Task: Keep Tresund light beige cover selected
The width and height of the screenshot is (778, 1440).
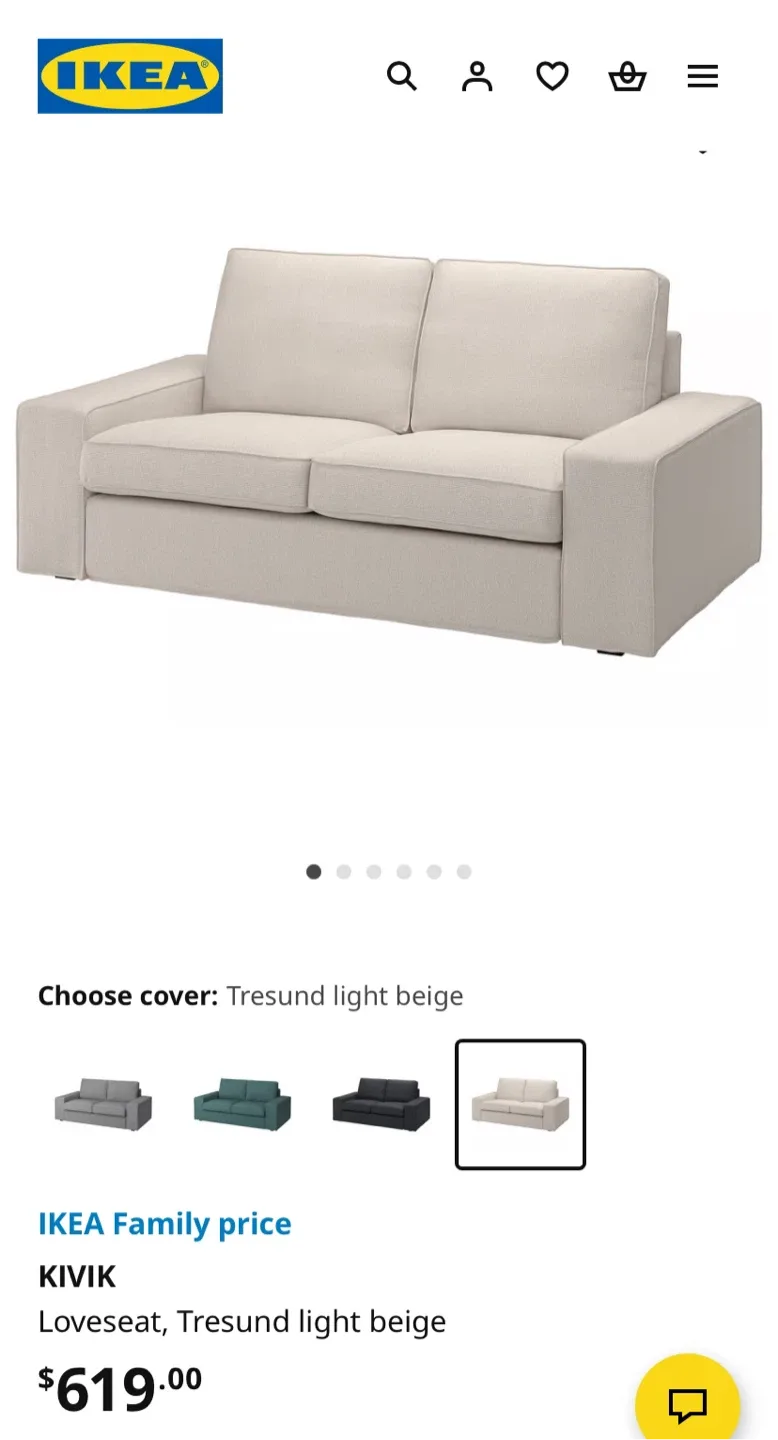Action: [520, 1105]
